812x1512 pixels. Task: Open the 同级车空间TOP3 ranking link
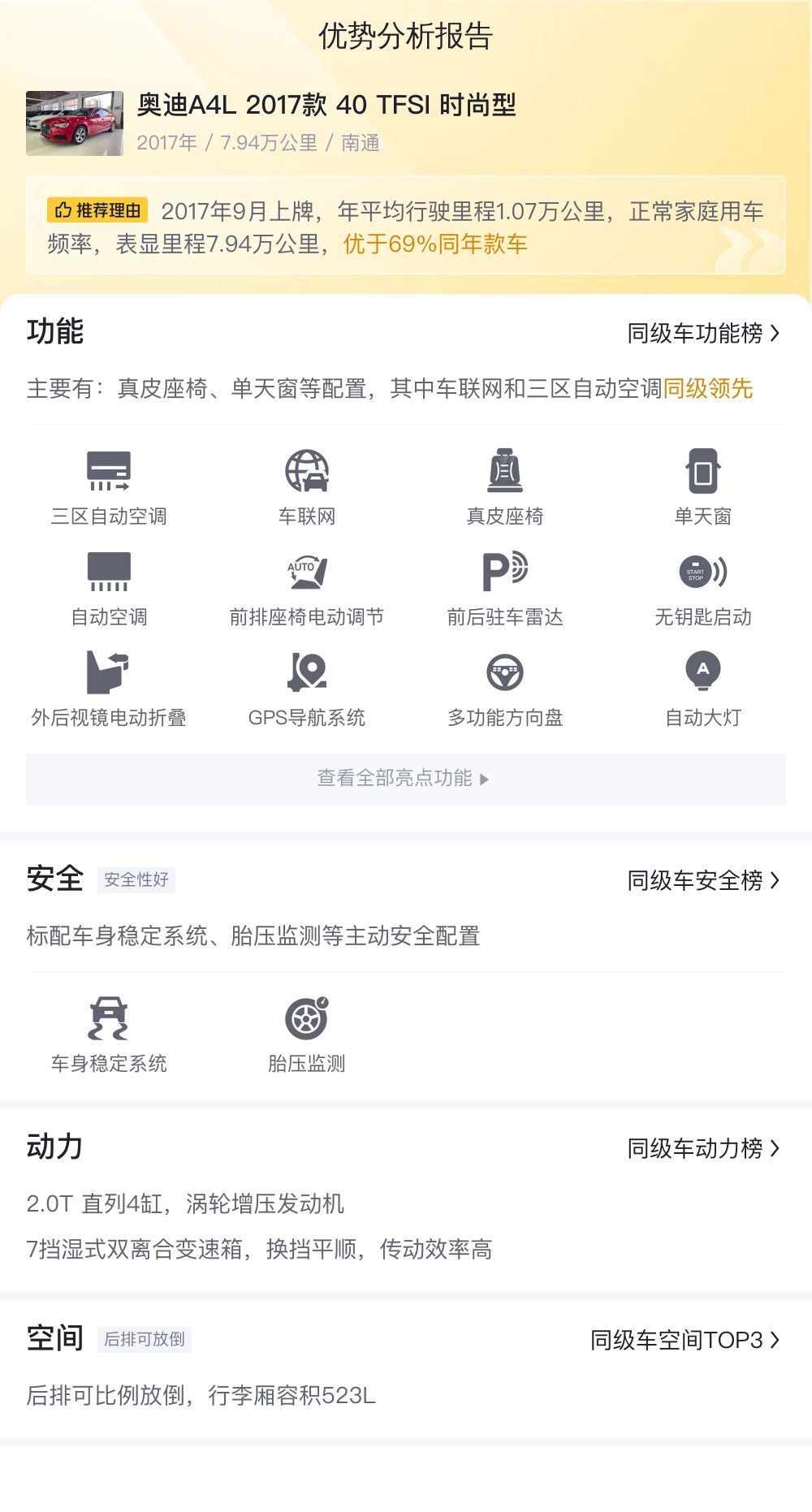[685, 1340]
